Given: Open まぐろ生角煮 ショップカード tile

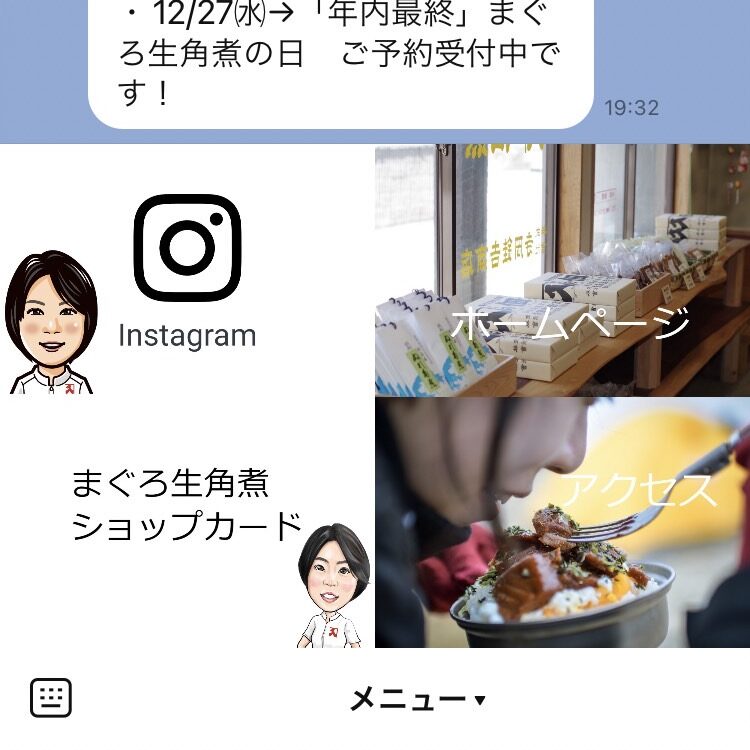Looking at the screenshot, I should [187, 522].
